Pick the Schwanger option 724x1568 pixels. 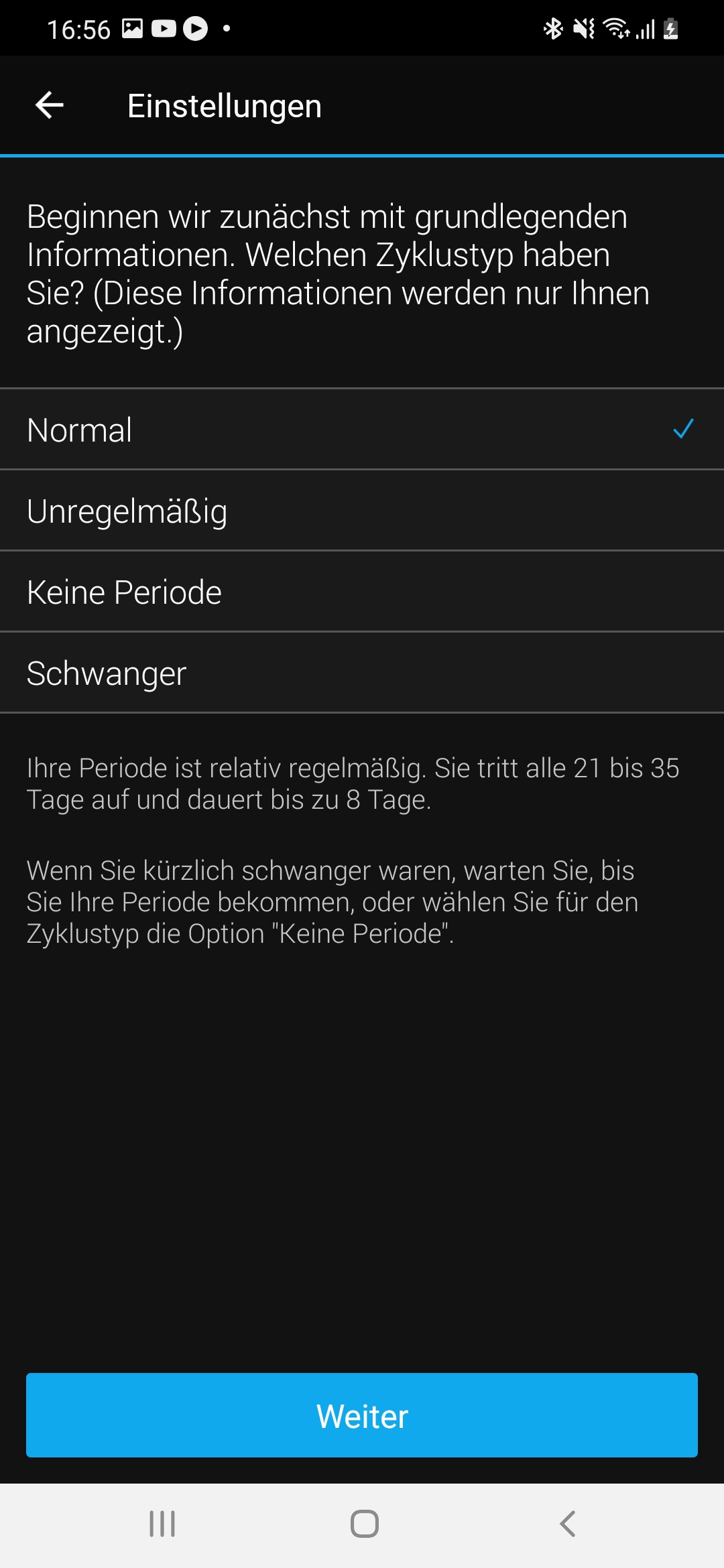coord(362,673)
